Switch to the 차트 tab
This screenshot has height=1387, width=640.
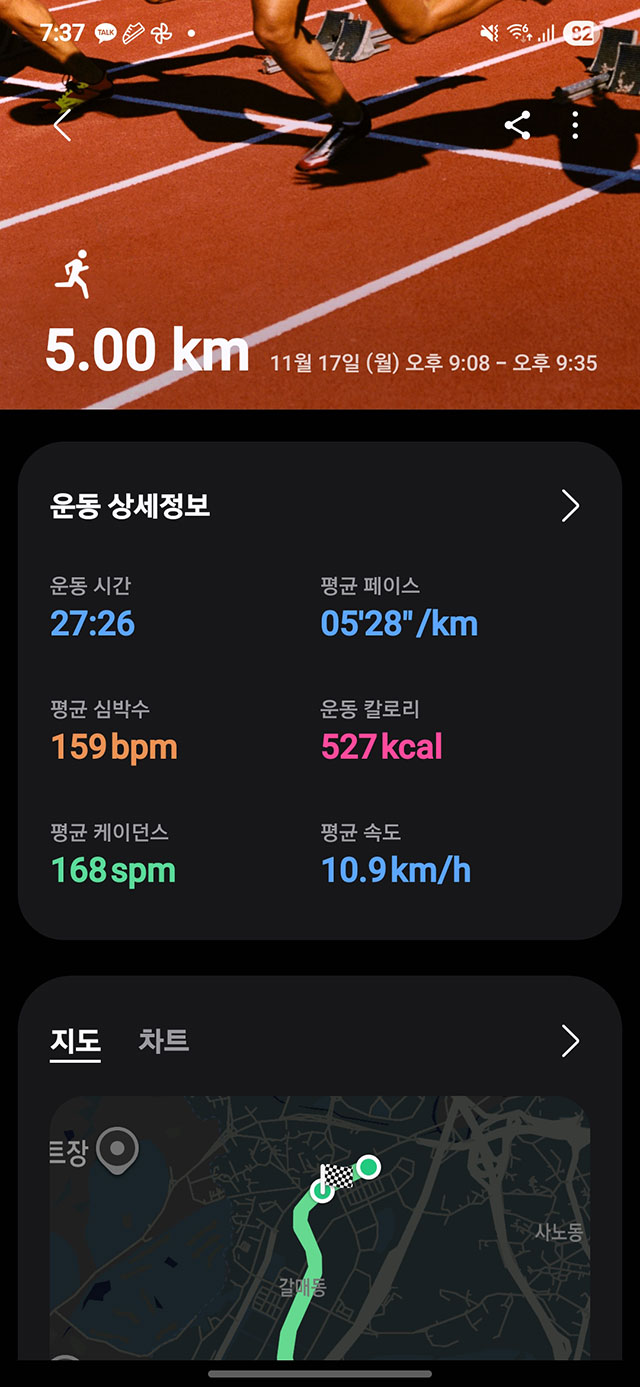163,1041
